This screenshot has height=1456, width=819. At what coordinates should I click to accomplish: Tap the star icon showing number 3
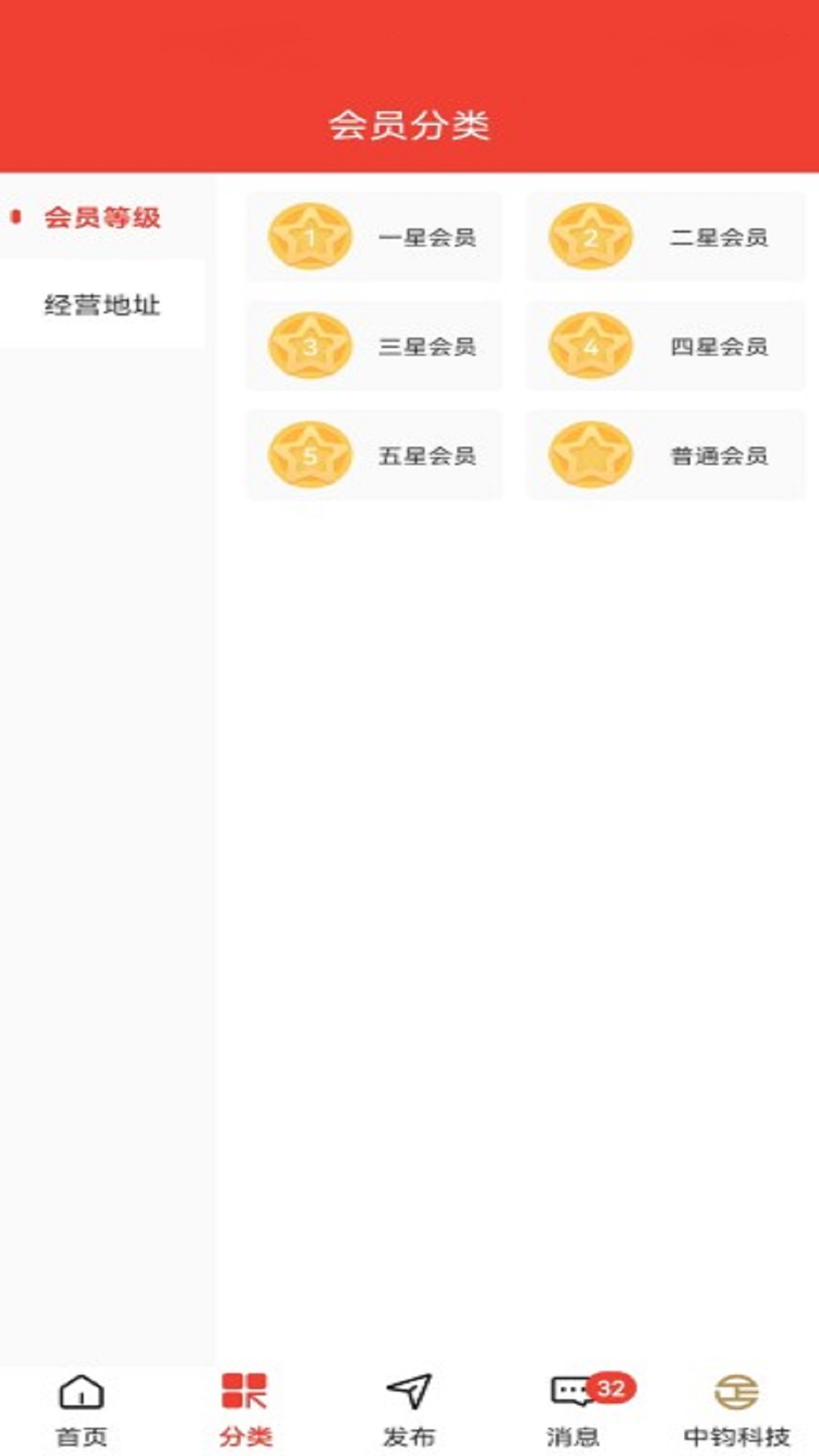309,346
